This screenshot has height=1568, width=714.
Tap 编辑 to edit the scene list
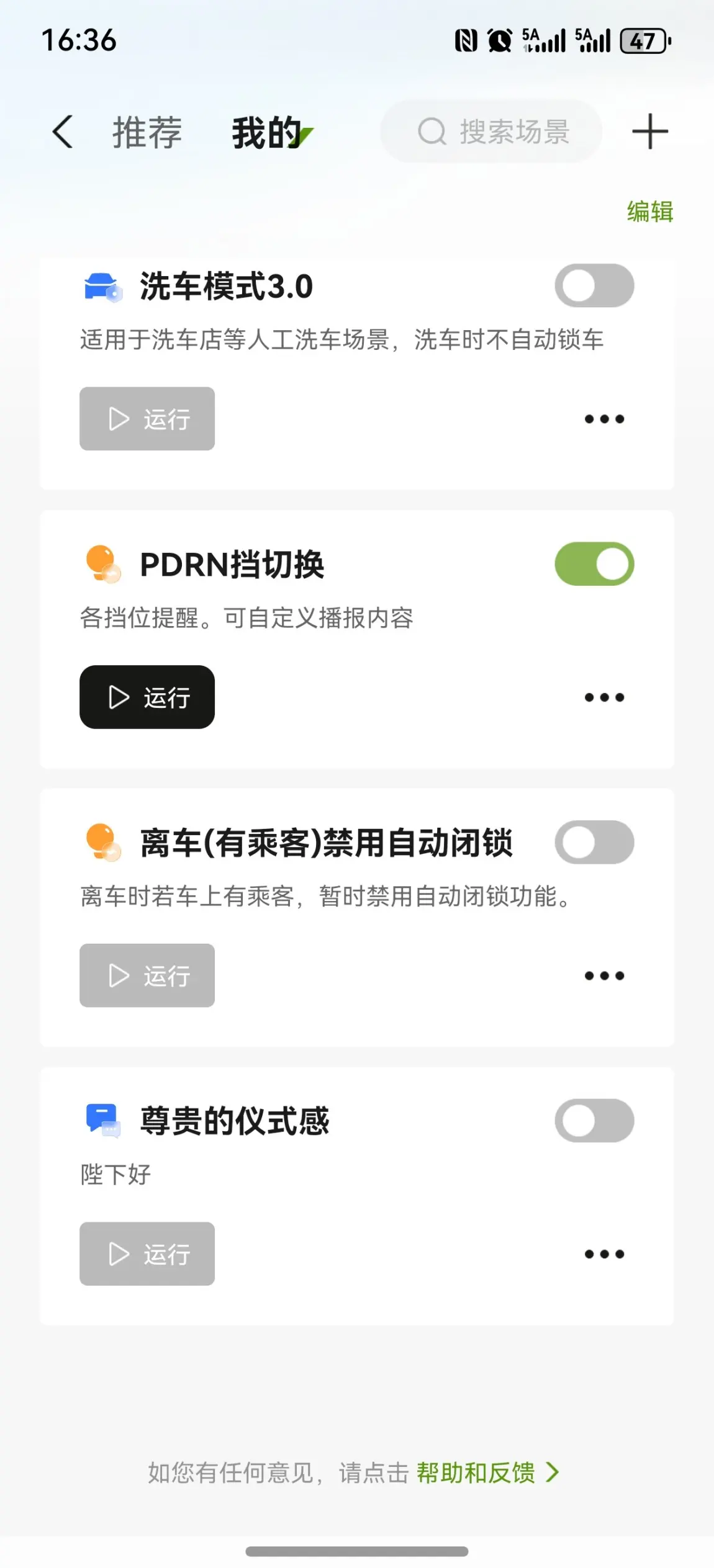tap(649, 212)
